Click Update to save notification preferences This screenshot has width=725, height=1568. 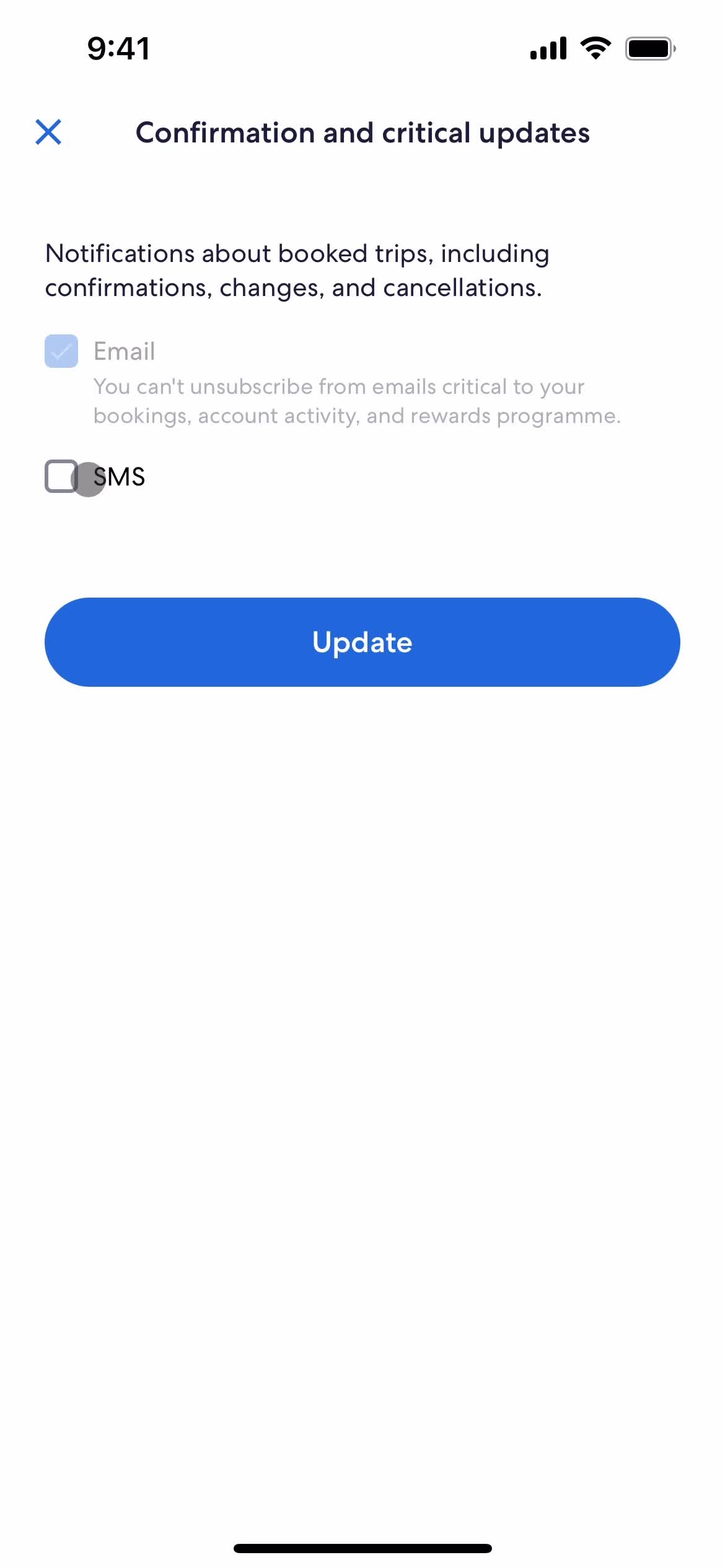pyautogui.click(x=362, y=642)
